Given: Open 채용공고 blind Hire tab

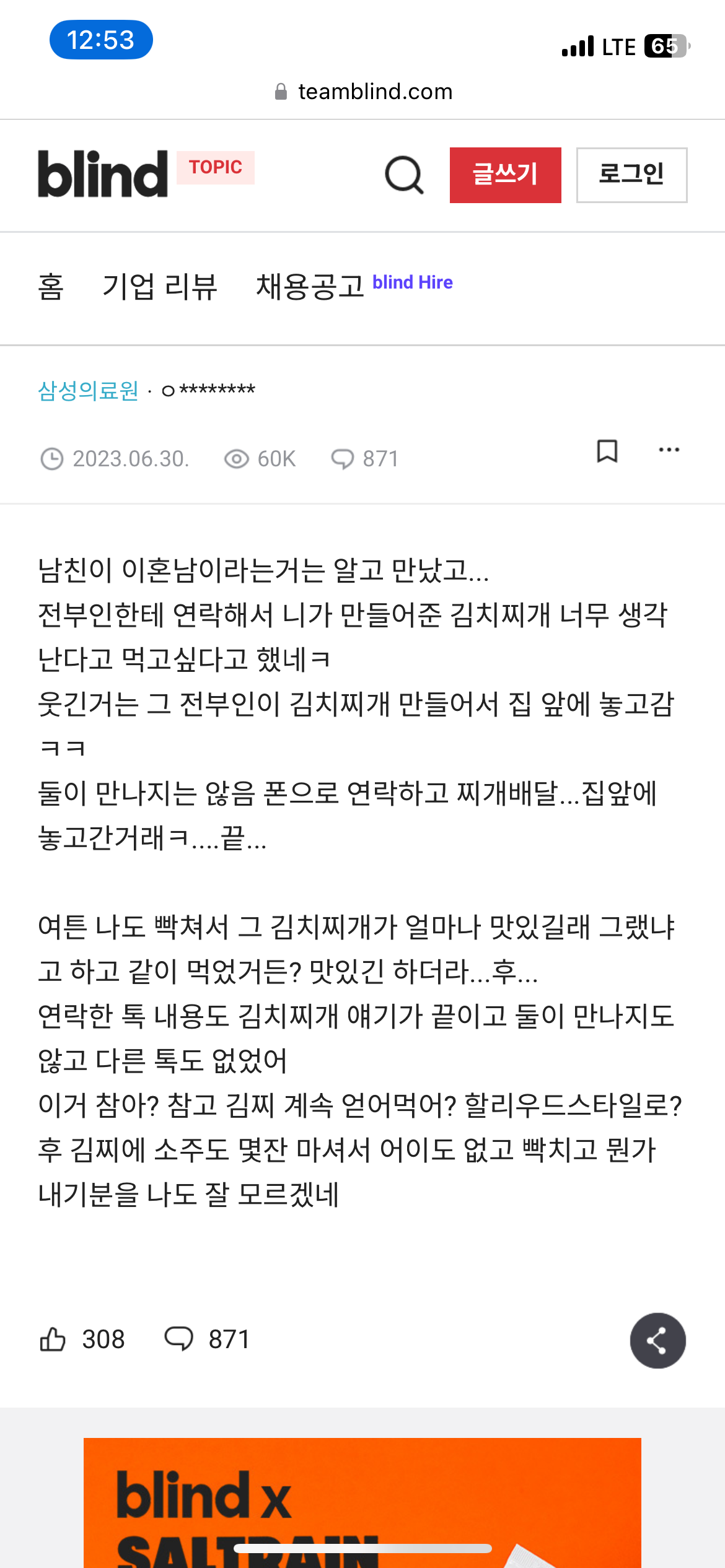Looking at the screenshot, I should coord(354,285).
